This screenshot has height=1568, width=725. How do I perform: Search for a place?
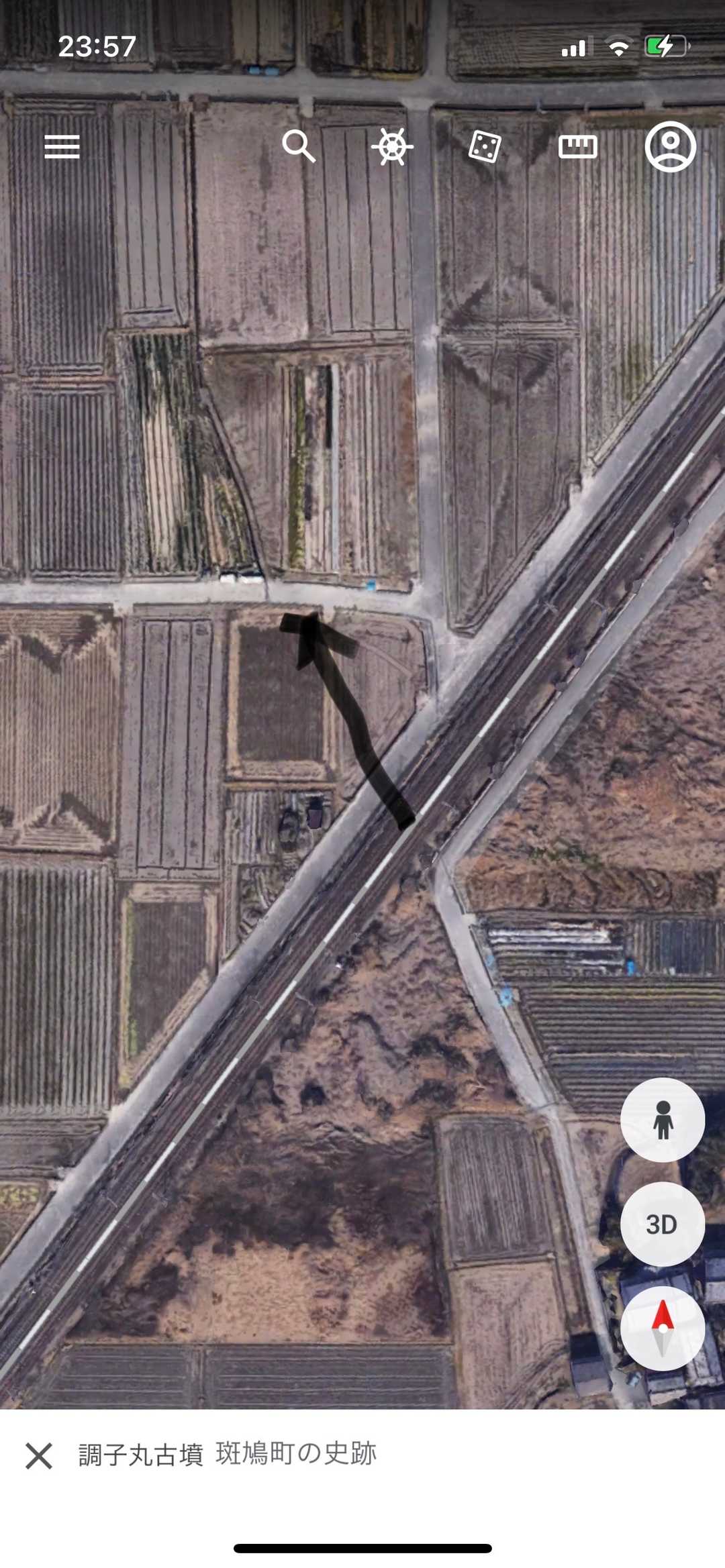(298, 146)
